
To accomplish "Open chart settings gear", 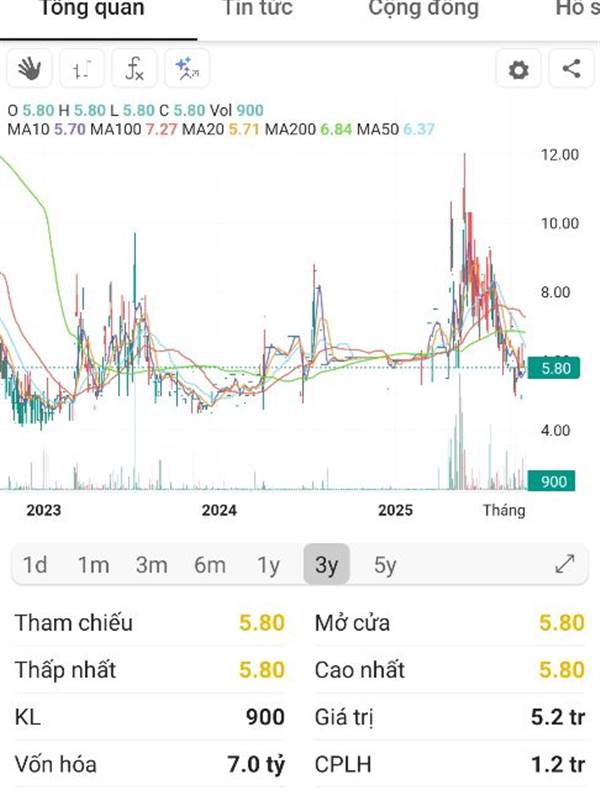I will [x=518, y=68].
